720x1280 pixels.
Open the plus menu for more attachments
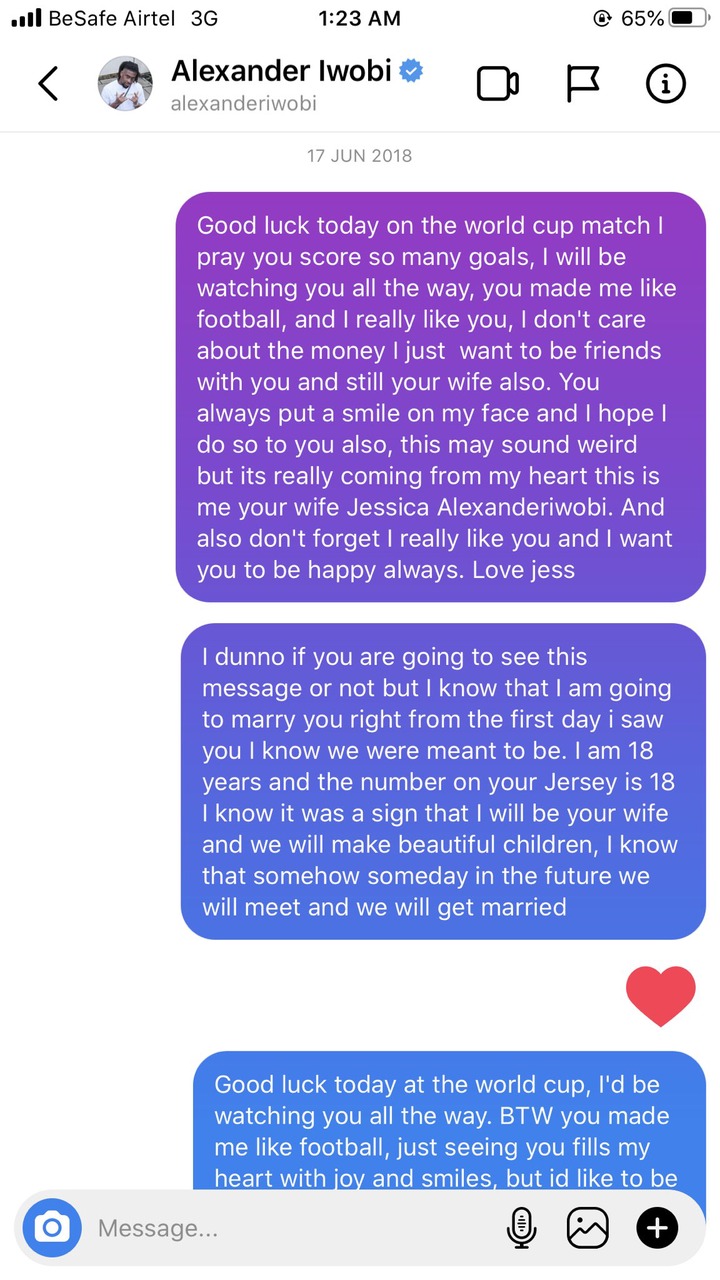click(657, 1228)
